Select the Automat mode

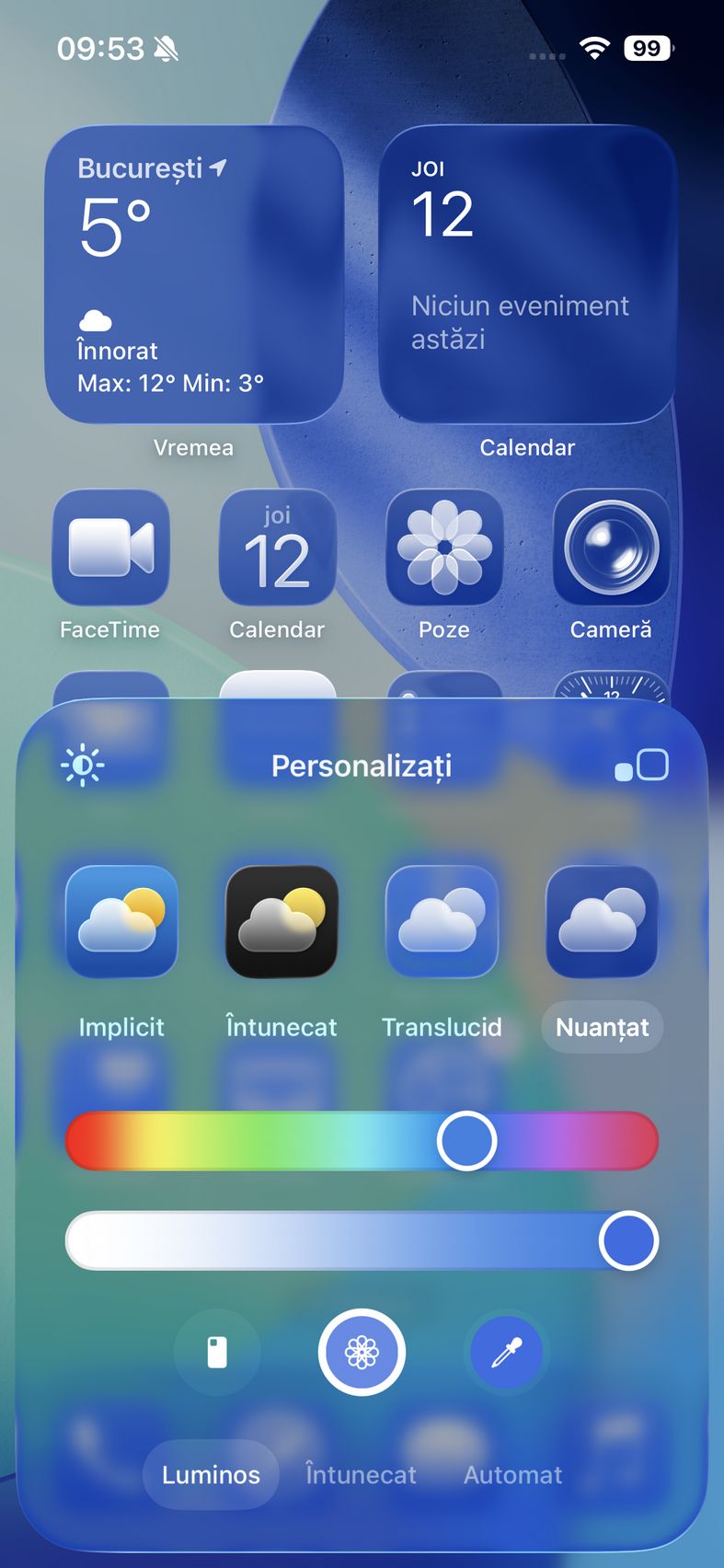(x=512, y=1474)
